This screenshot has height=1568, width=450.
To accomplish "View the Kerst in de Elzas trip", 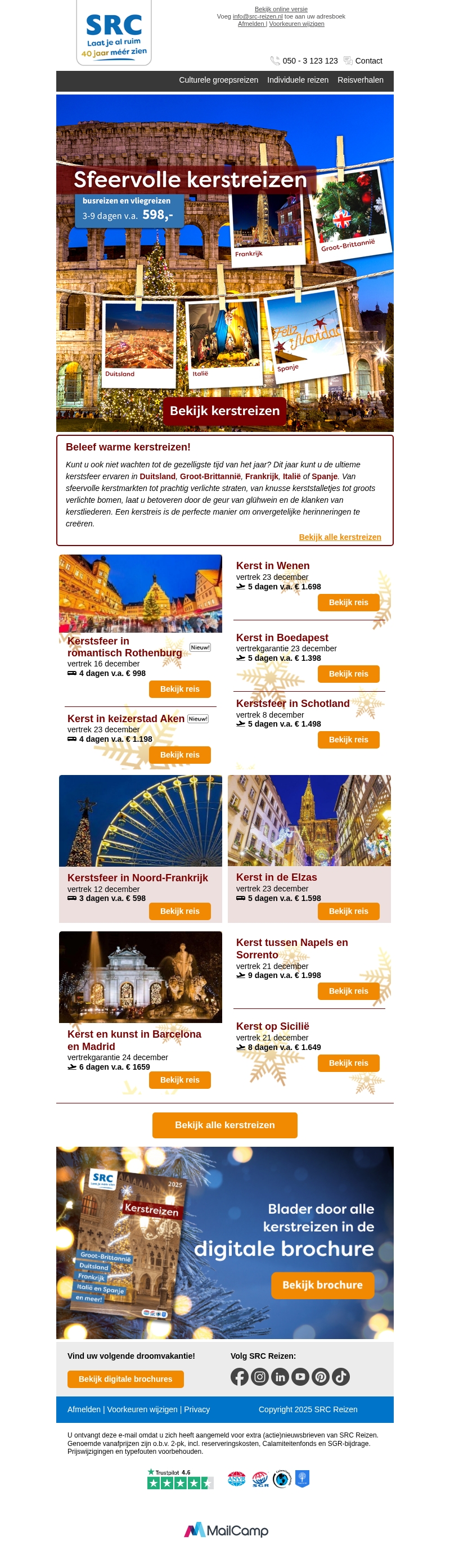I will [x=348, y=911].
